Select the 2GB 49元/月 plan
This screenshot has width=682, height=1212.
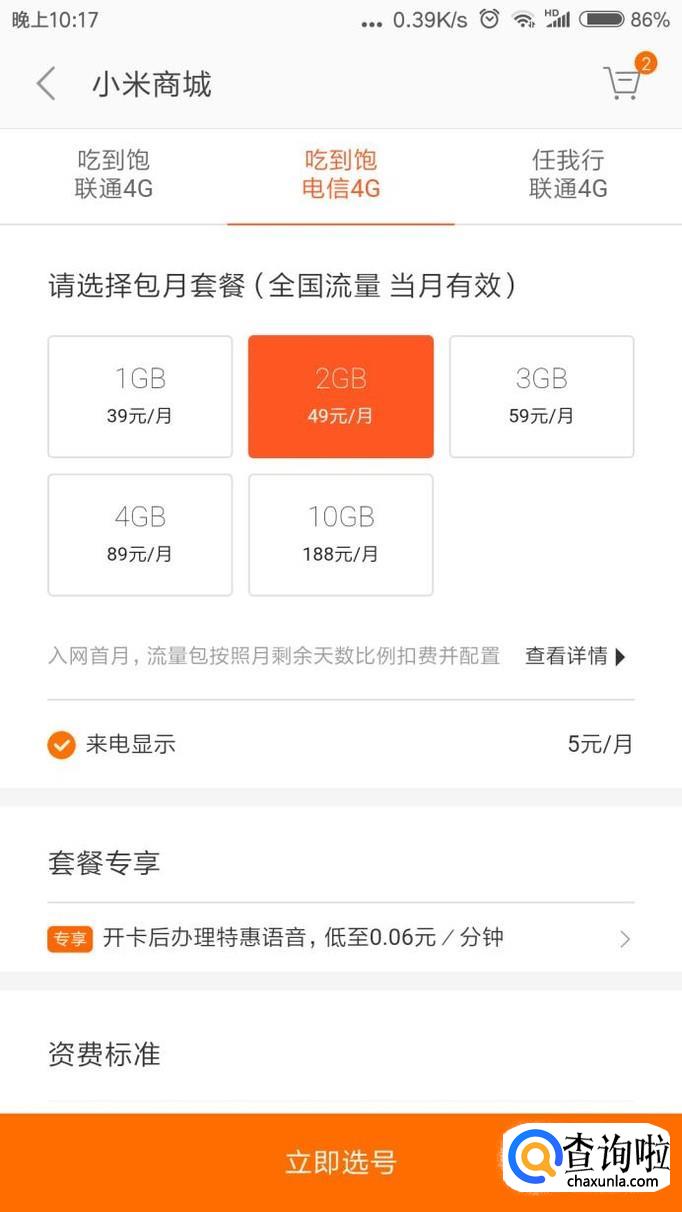(x=341, y=396)
